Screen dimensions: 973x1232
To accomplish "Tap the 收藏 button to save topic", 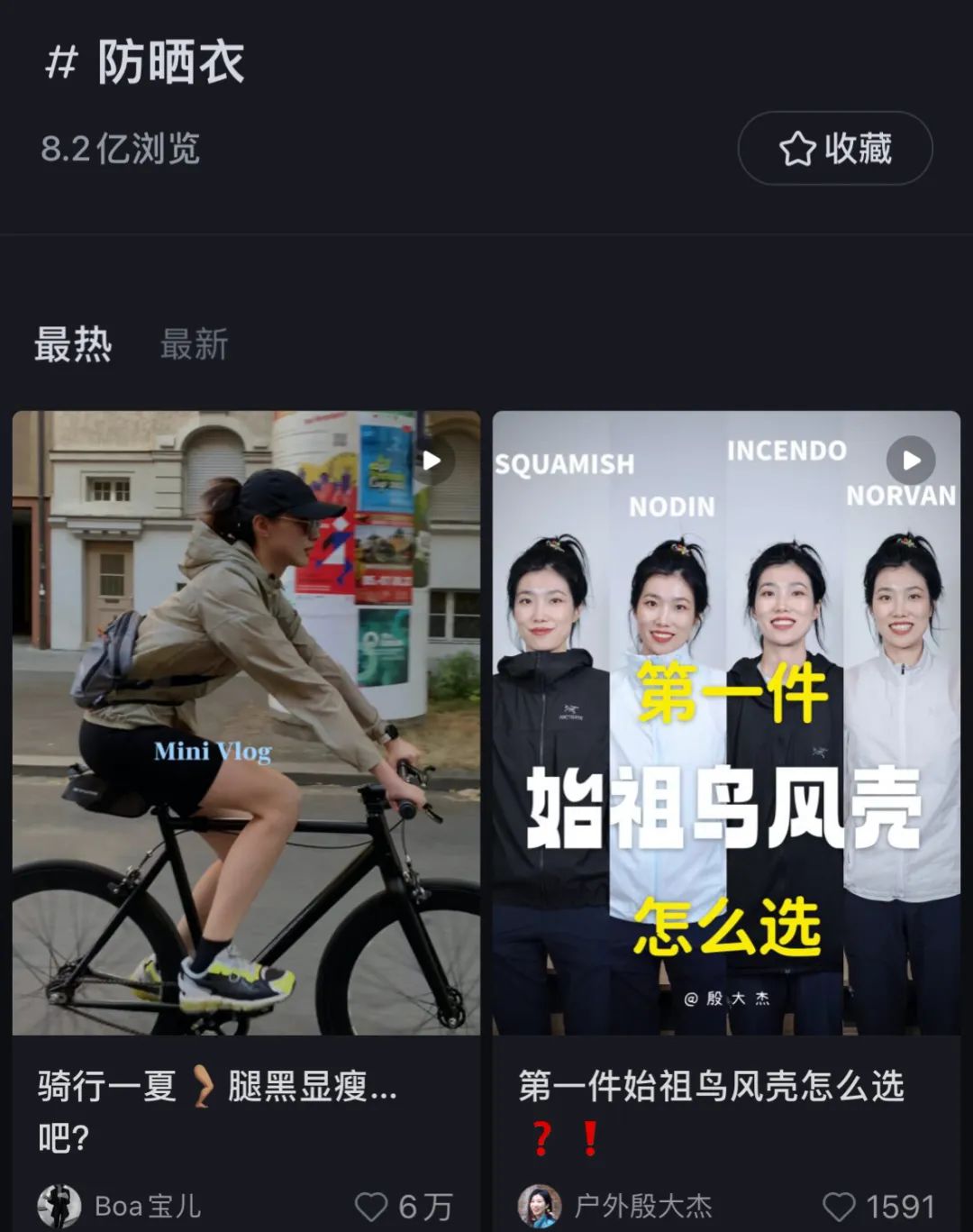I will pyautogui.click(x=834, y=149).
